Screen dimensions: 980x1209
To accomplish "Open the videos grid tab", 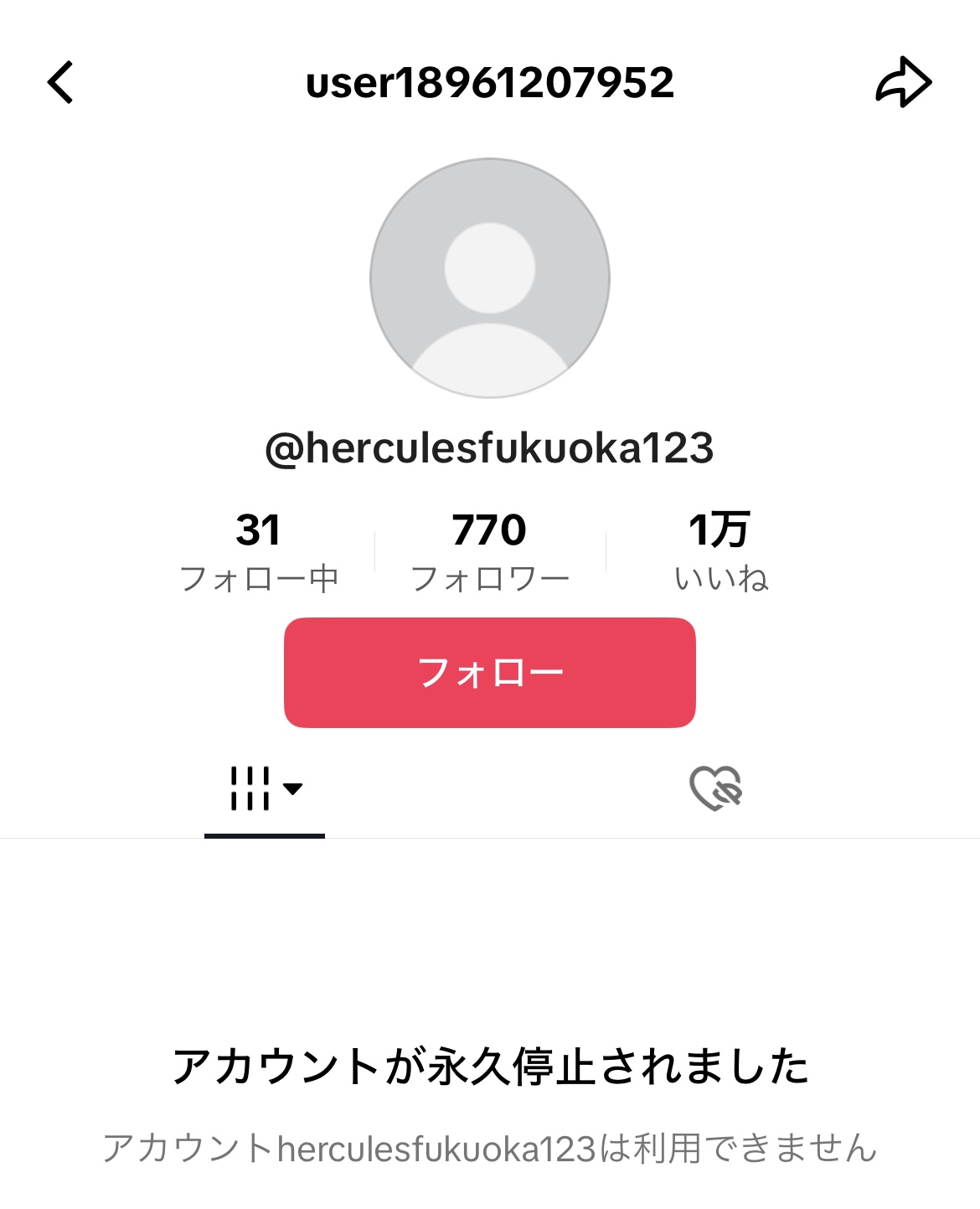I will (265, 789).
